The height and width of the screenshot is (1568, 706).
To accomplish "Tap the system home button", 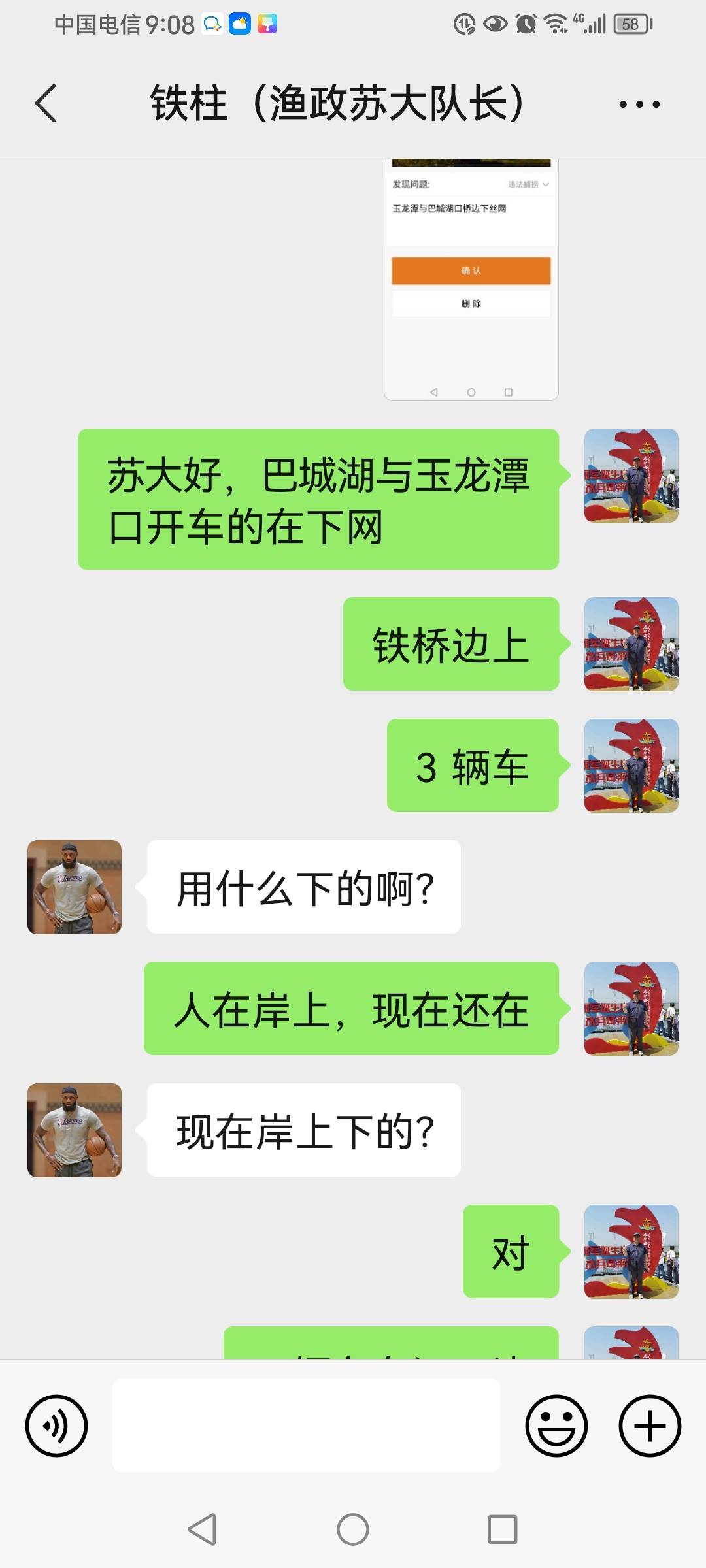I will pos(353,1529).
